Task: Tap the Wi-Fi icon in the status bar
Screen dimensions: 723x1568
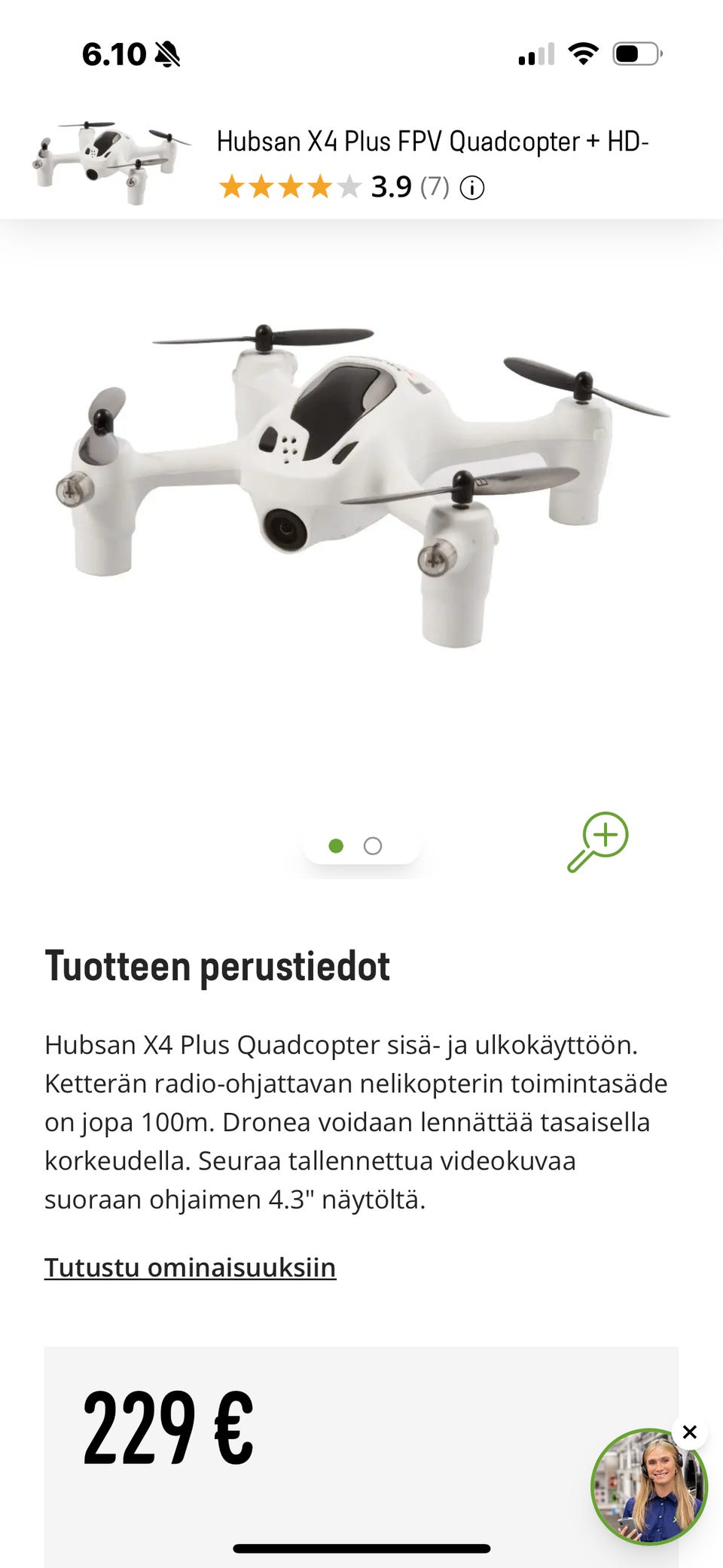Action: click(582, 53)
